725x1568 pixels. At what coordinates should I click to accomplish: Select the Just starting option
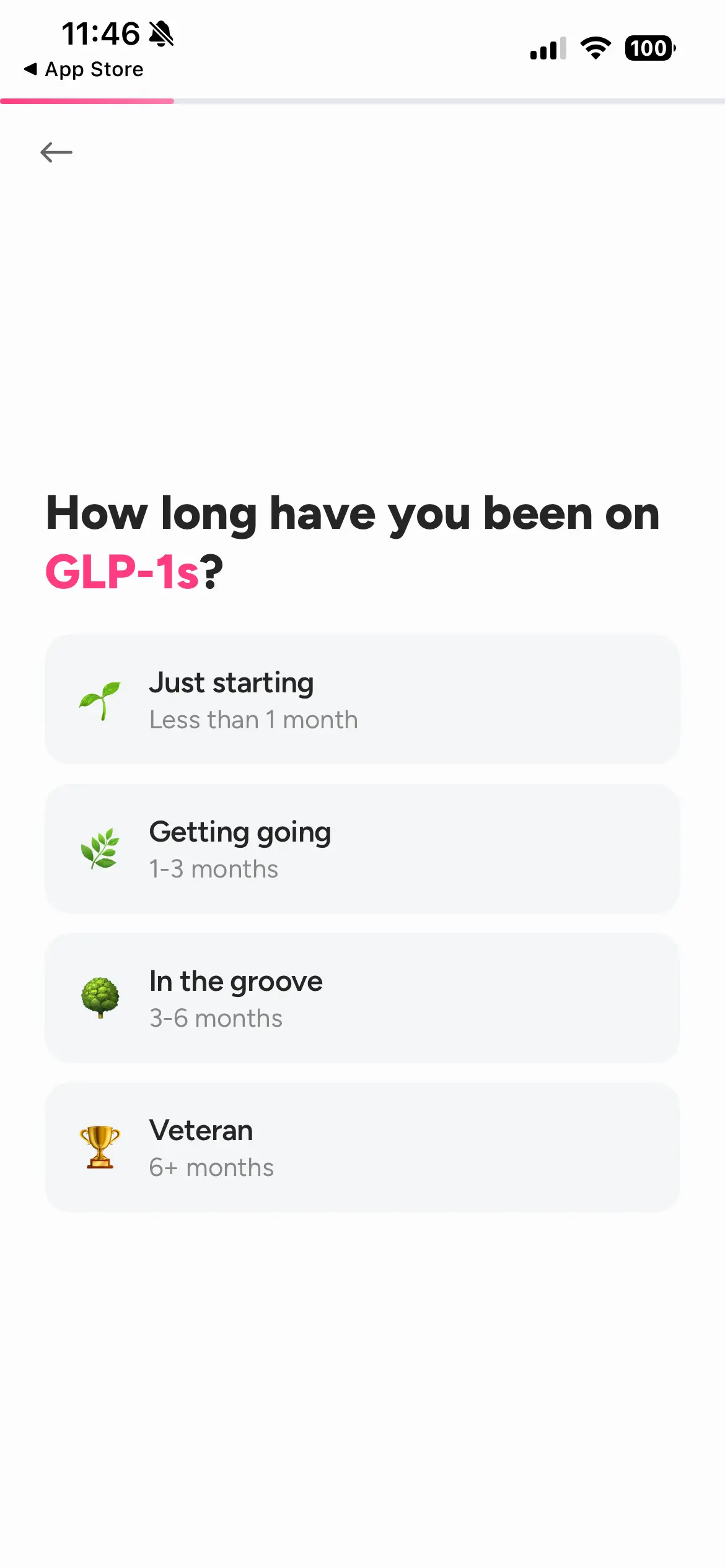[362, 700]
